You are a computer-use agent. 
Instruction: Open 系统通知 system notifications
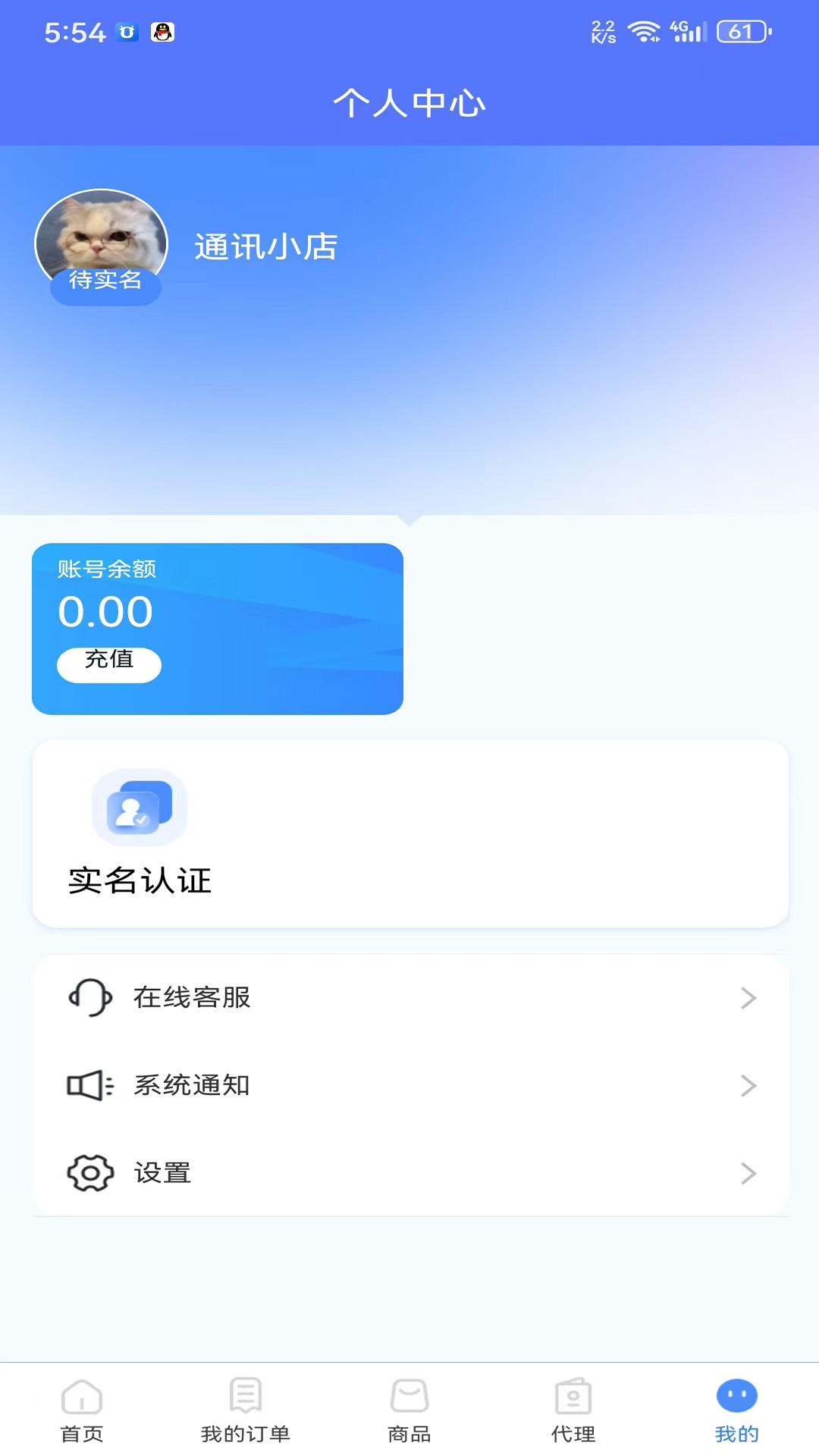pyautogui.click(x=409, y=1086)
